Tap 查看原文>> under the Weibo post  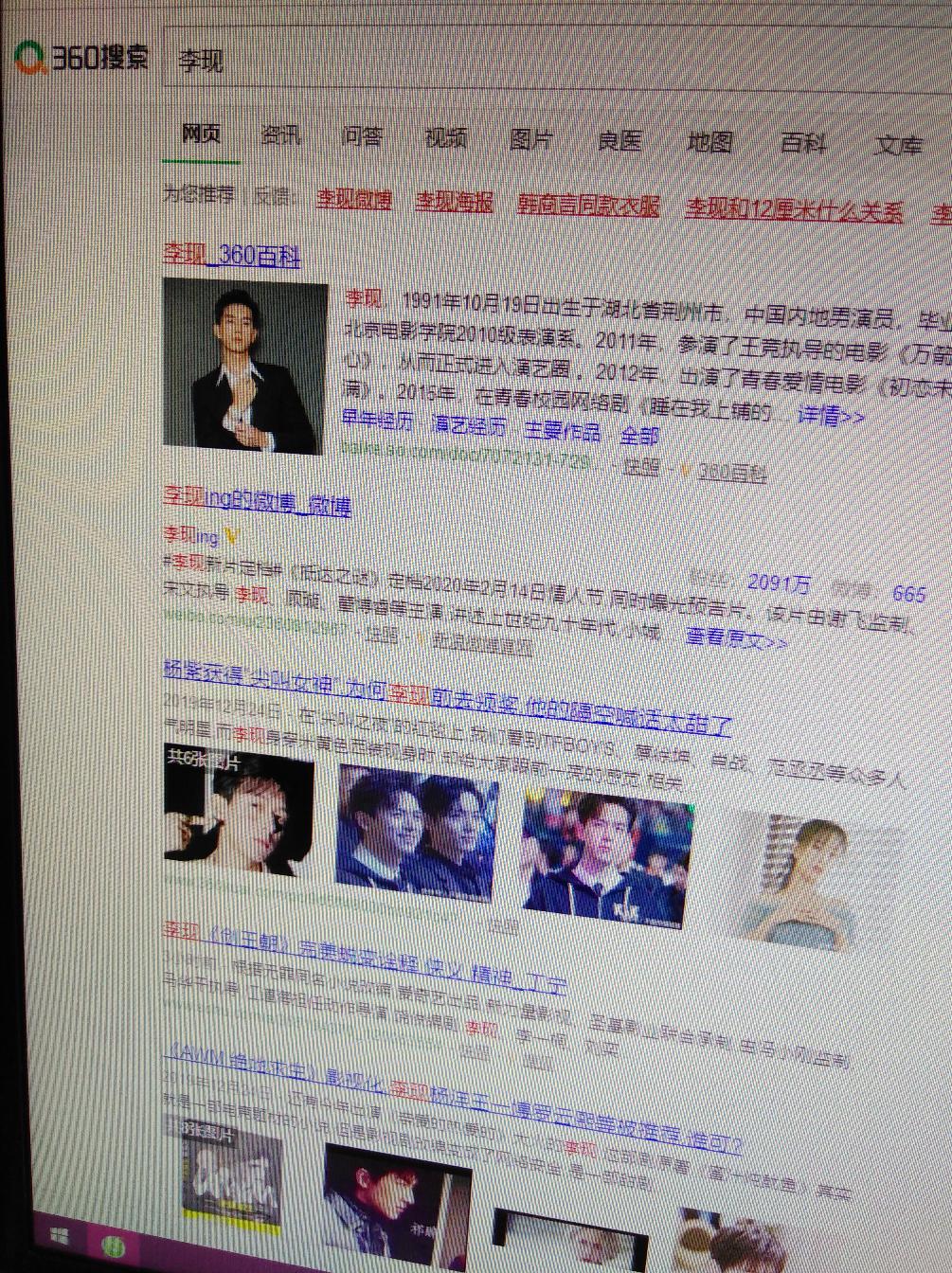tap(736, 639)
